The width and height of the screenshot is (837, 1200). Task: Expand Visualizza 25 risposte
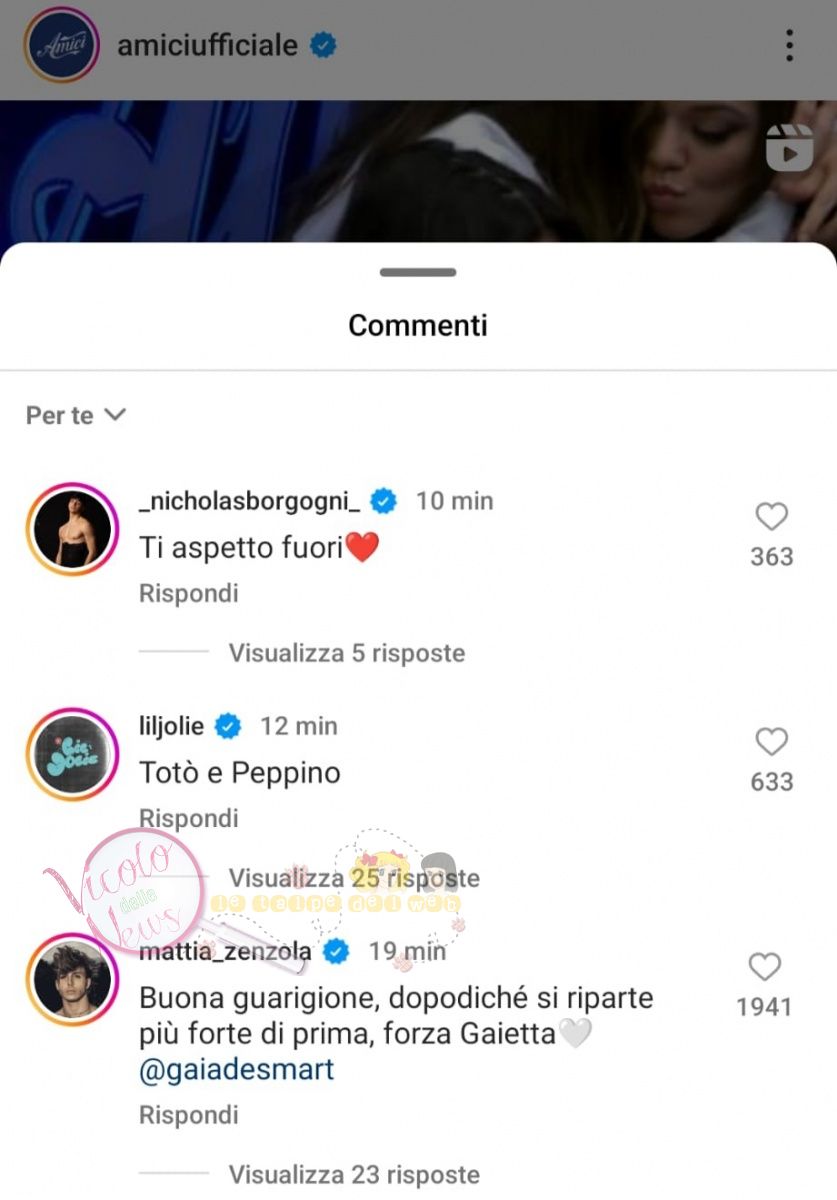354,878
